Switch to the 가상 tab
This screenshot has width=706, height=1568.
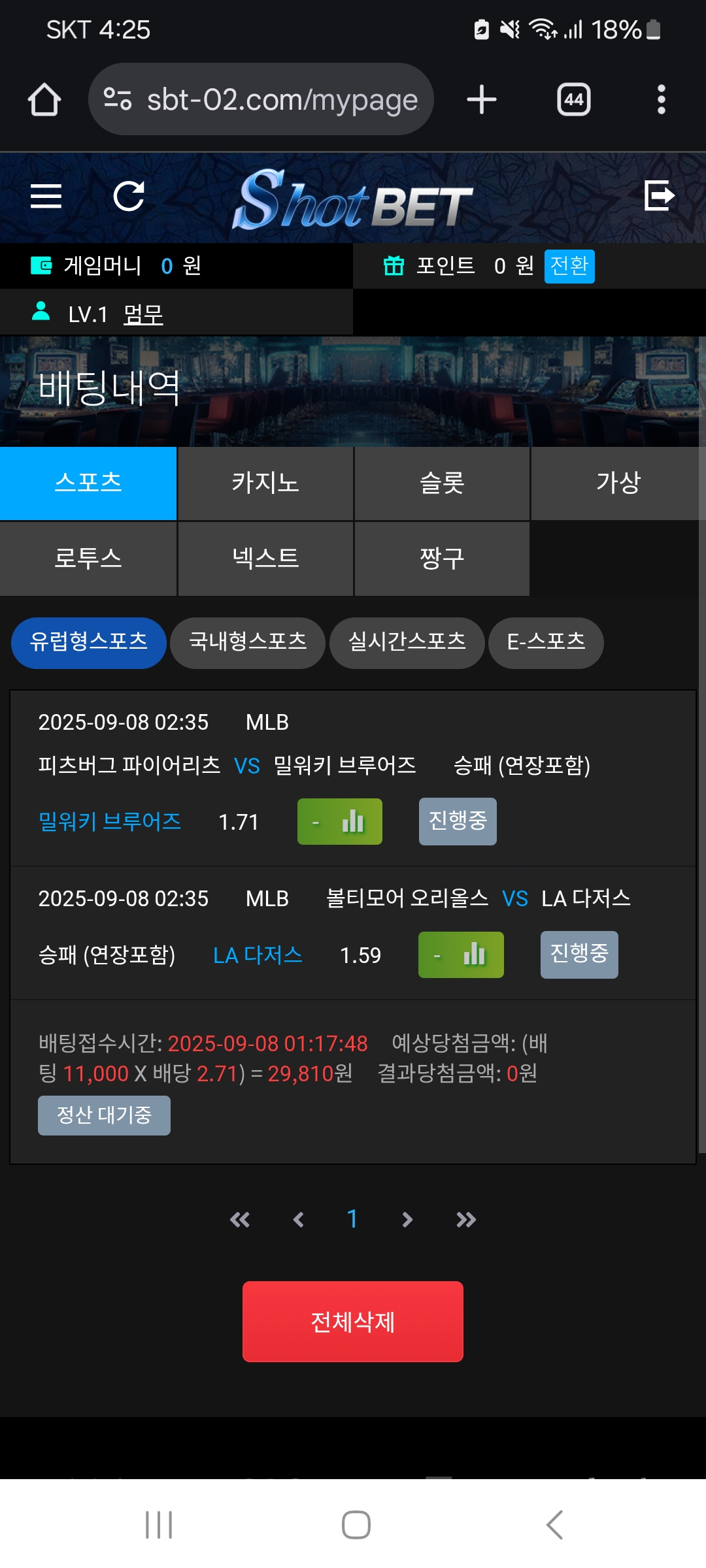(x=618, y=483)
